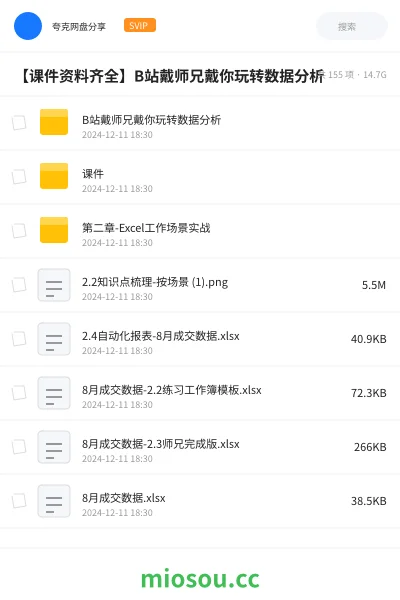Screen dimensions: 400x600
Task: Tick the checkbox for B站戴师兄戴你玩转数据分析 folder
Action: [x=19, y=123]
